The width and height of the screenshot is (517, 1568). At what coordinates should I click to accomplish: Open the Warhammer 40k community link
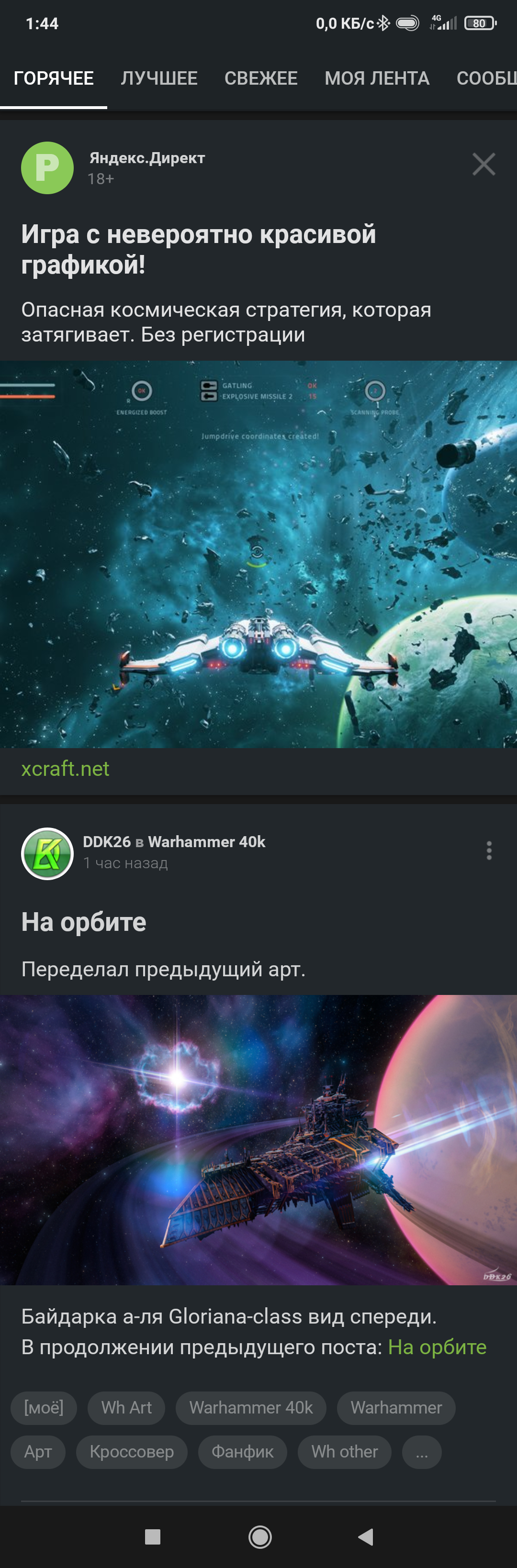click(206, 842)
